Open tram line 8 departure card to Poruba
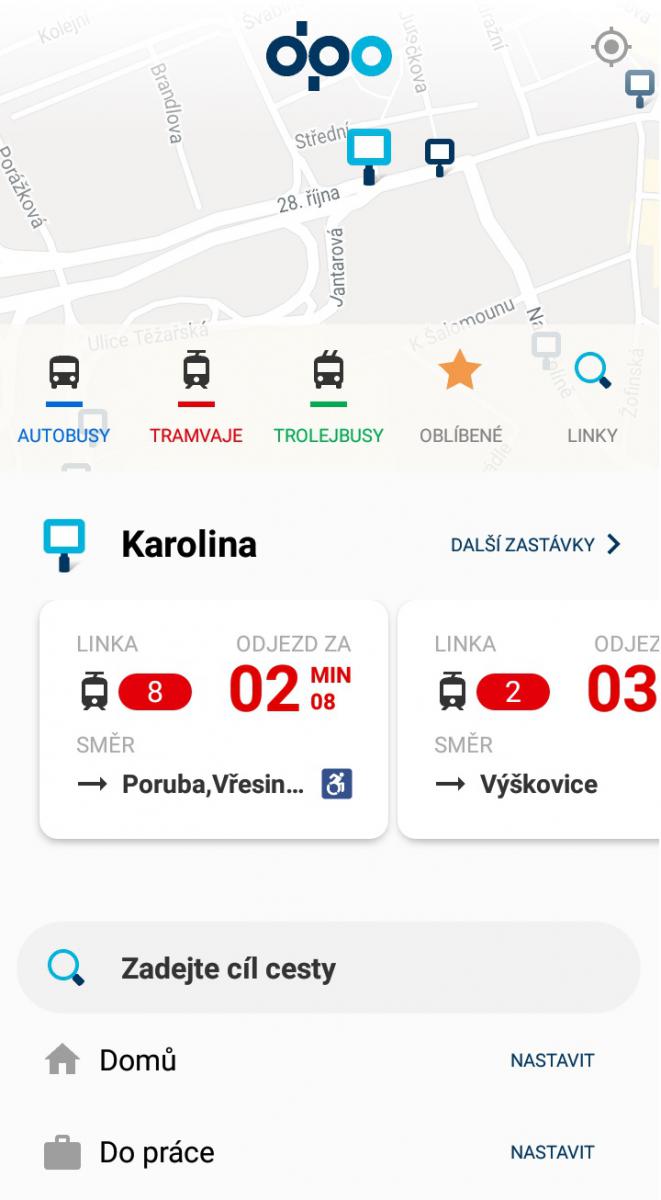The image size is (661, 1200). pos(214,720)
